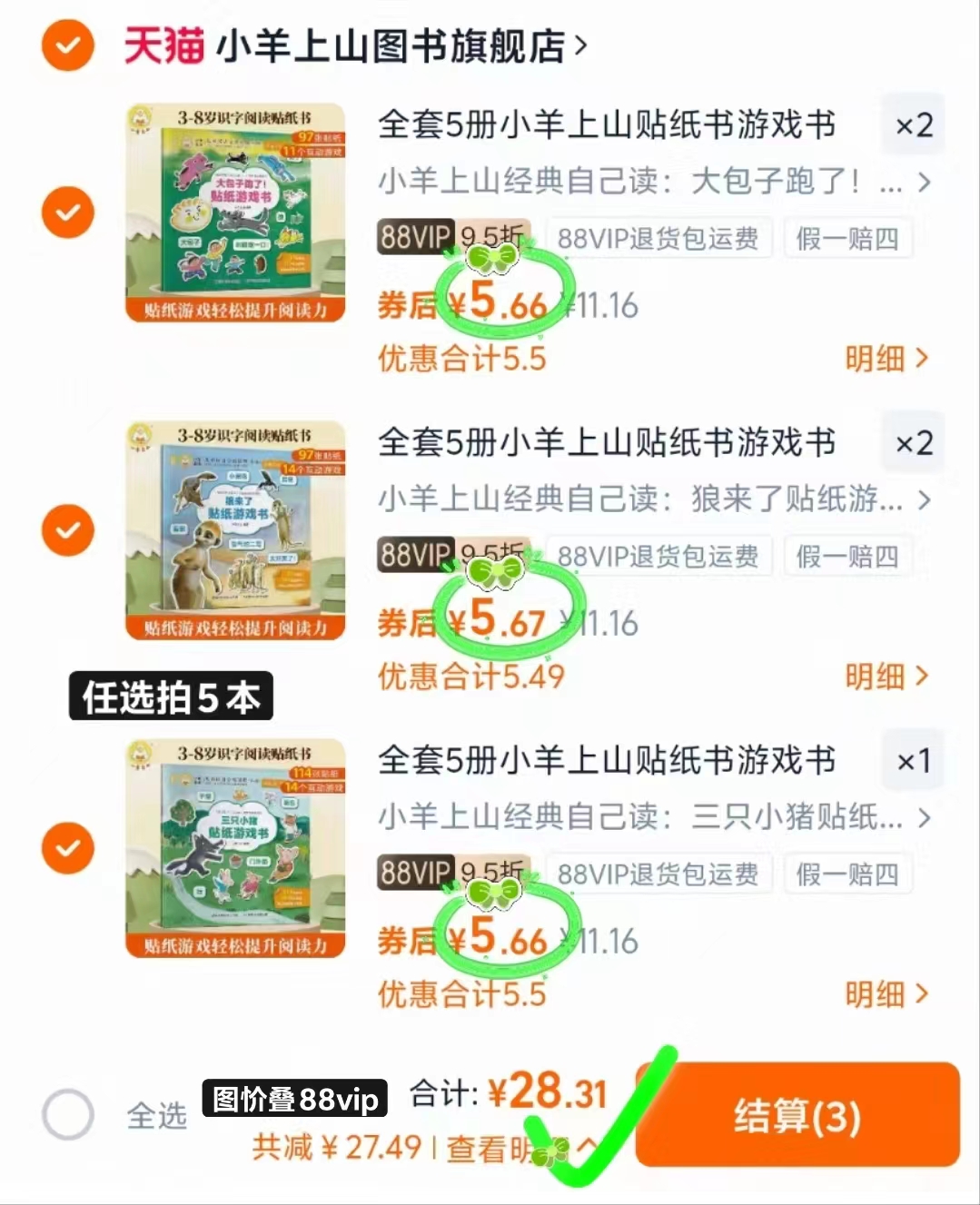Uncheck the second 狼来了 item

click(66, 529)
